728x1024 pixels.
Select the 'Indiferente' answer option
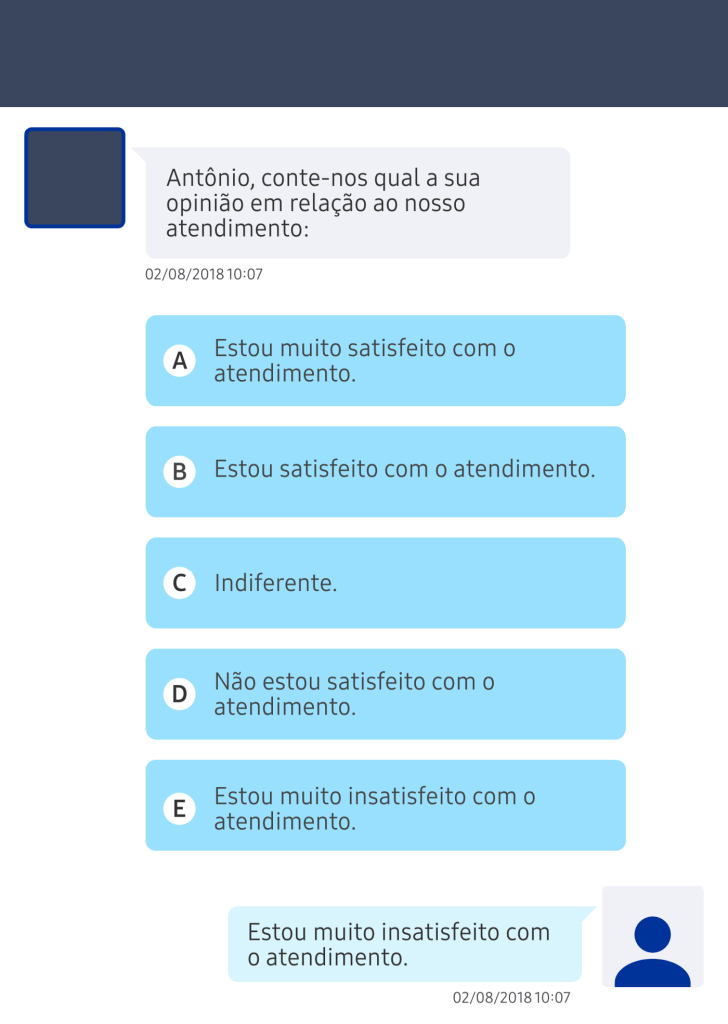[x=385, y=582]
